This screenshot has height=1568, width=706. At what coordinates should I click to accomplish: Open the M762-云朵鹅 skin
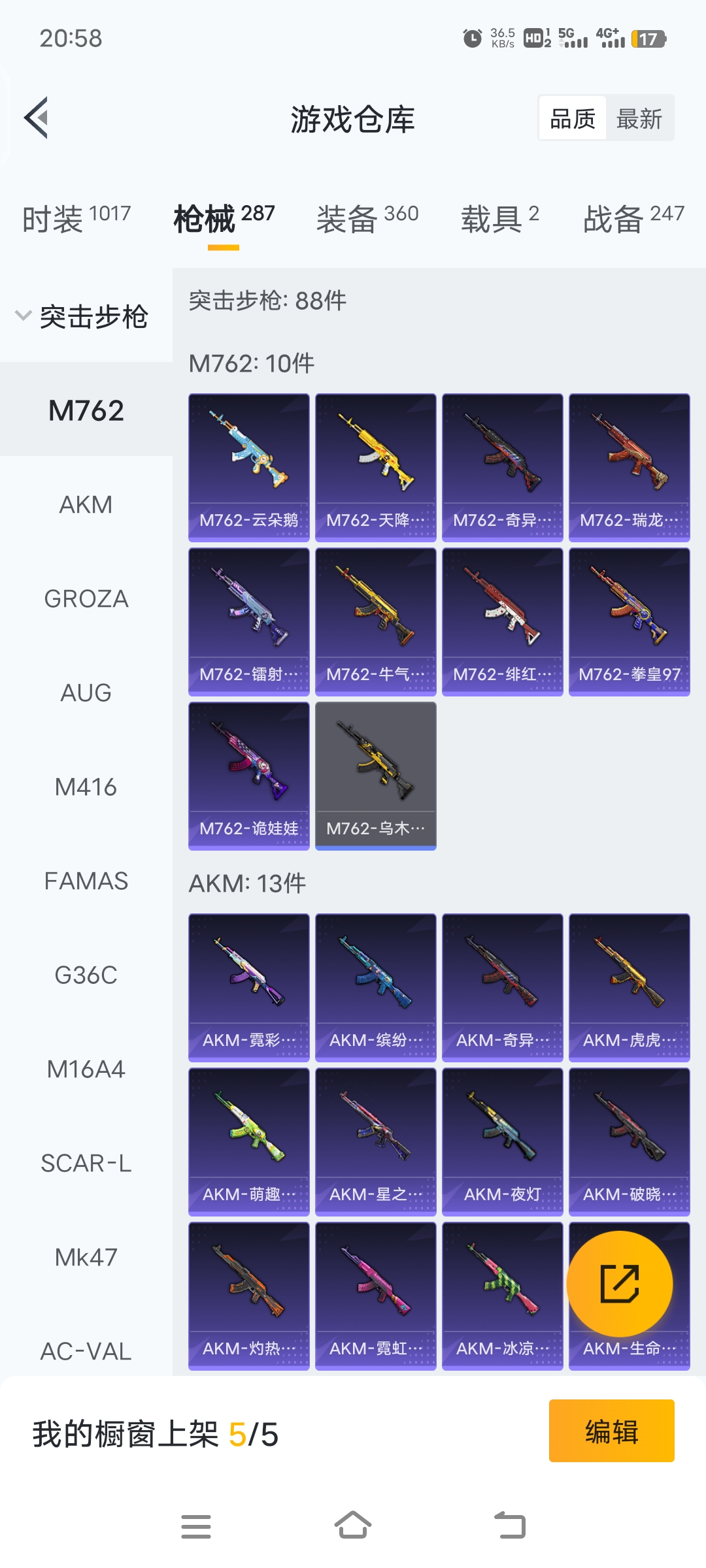(249, 467)
